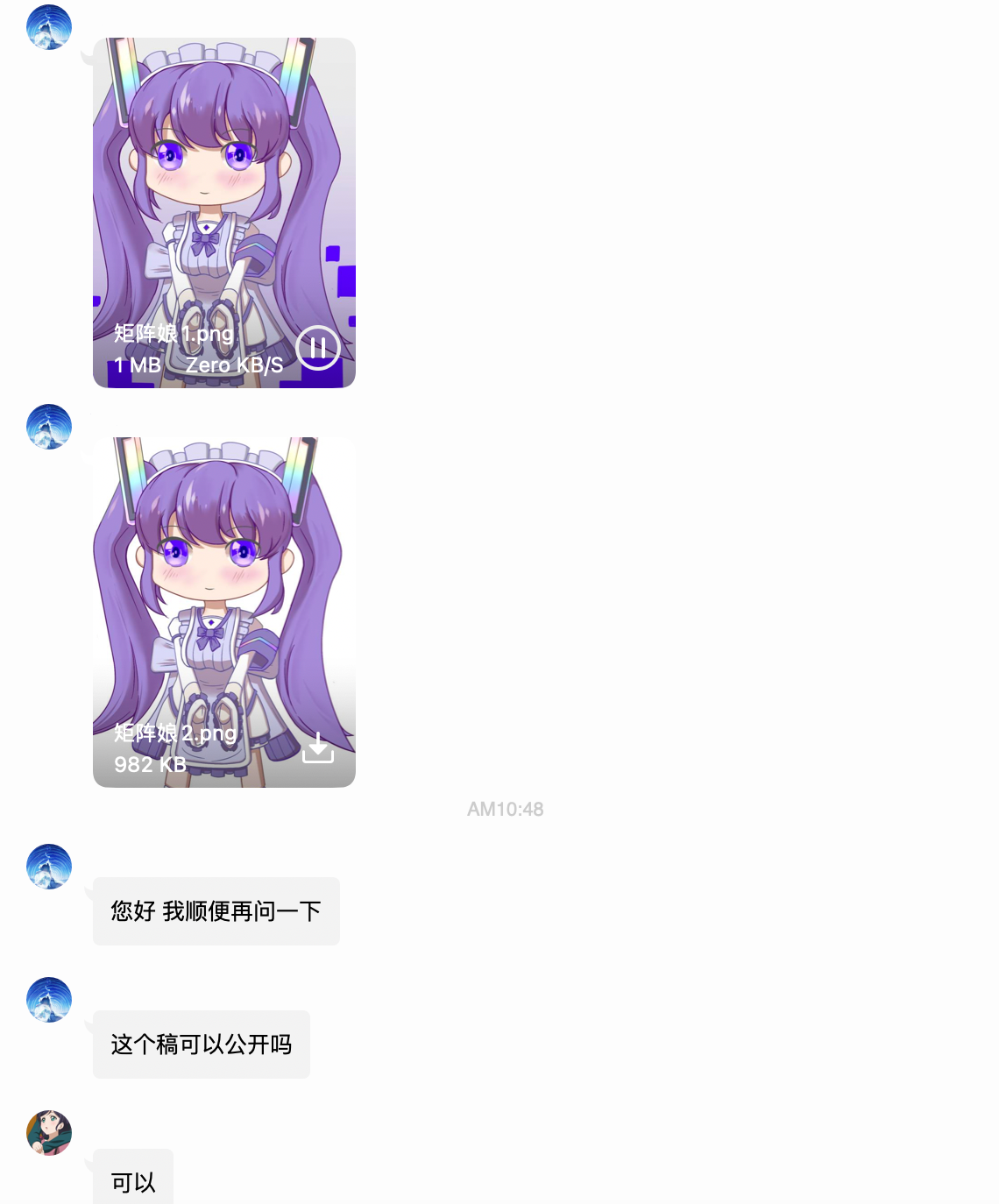Viewport: 999px width, 1204px height.
Task: Open the 矩阵娘 2.png image
Action: click(x=223, y=587)
